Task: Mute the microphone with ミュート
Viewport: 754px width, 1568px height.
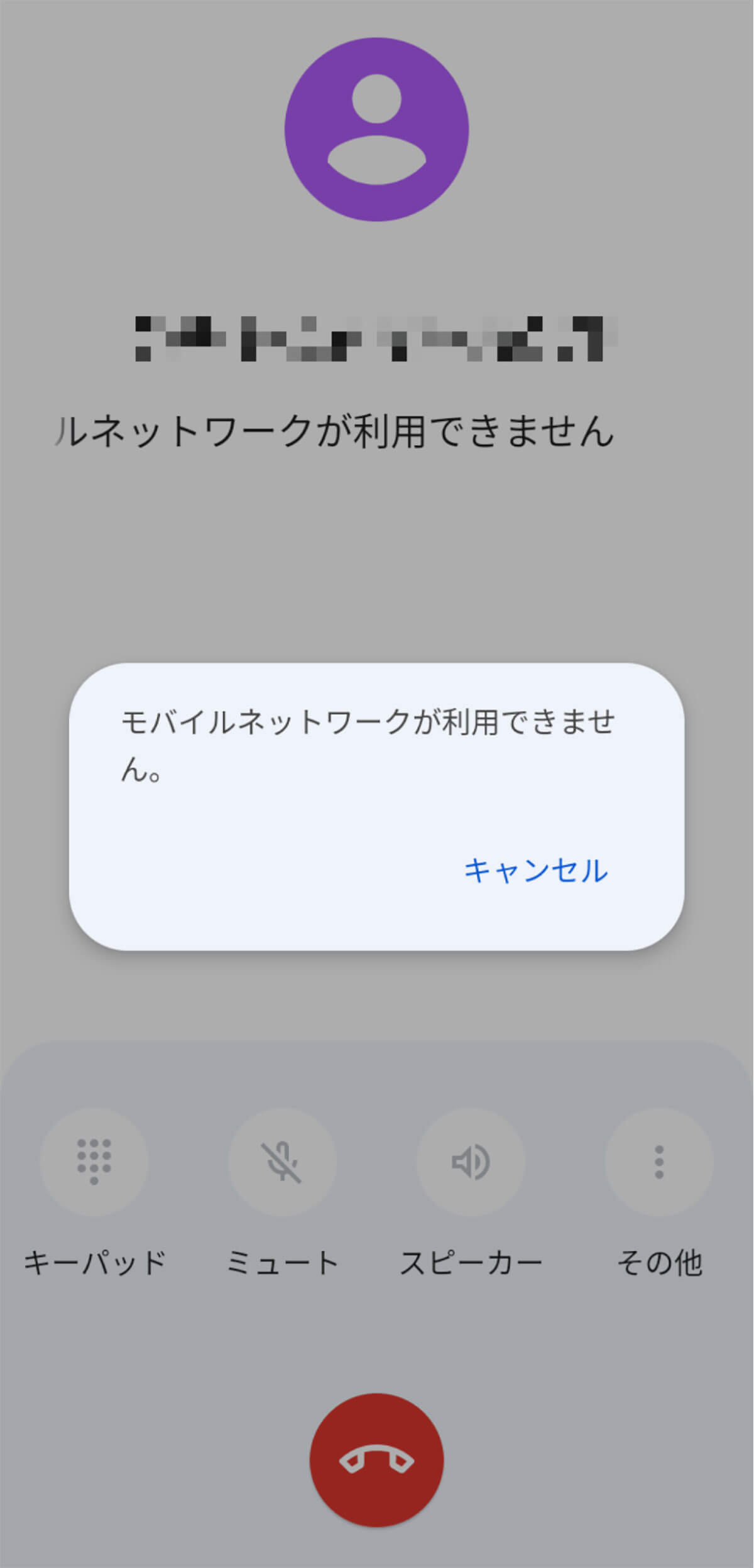Action: point(283,1162)
